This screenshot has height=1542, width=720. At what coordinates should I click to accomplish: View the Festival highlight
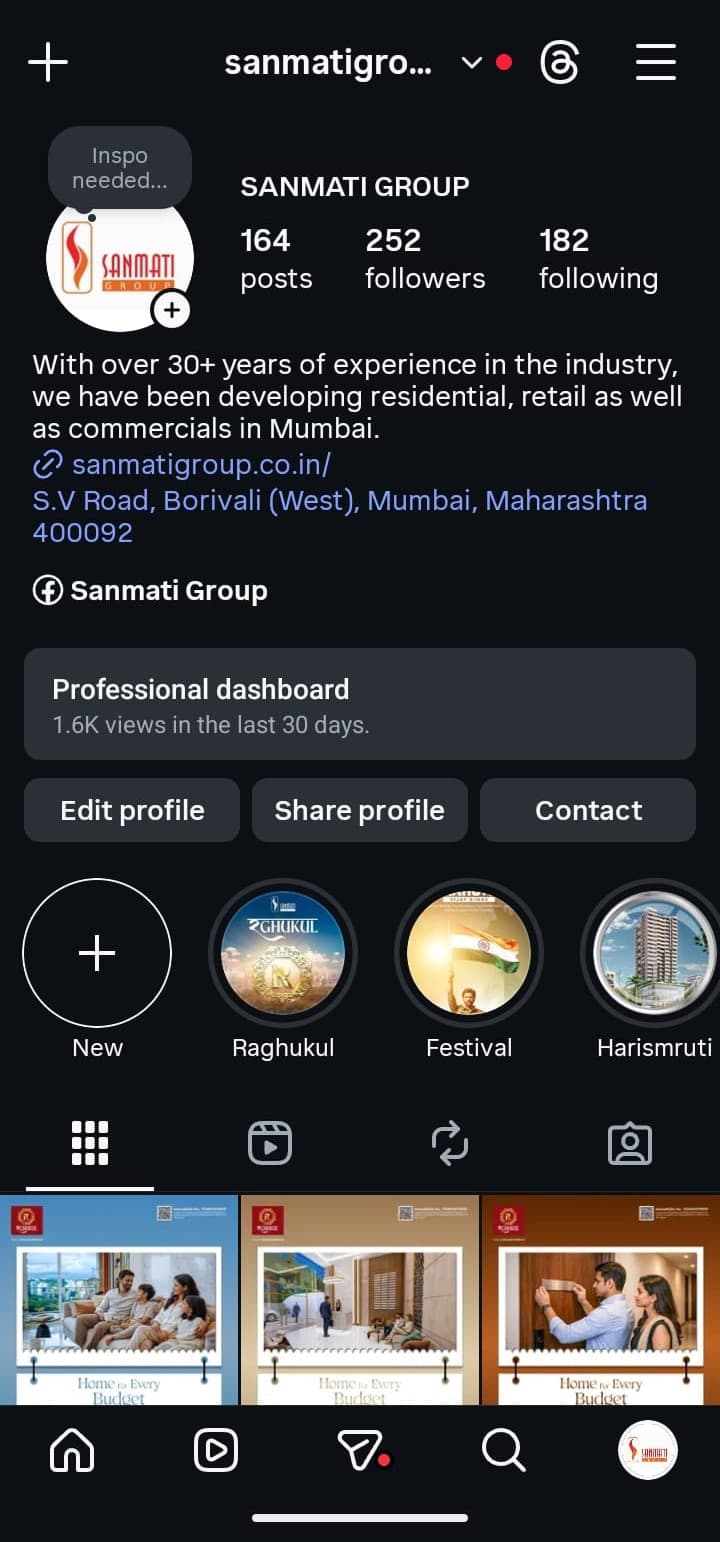[x=469, y=954]
